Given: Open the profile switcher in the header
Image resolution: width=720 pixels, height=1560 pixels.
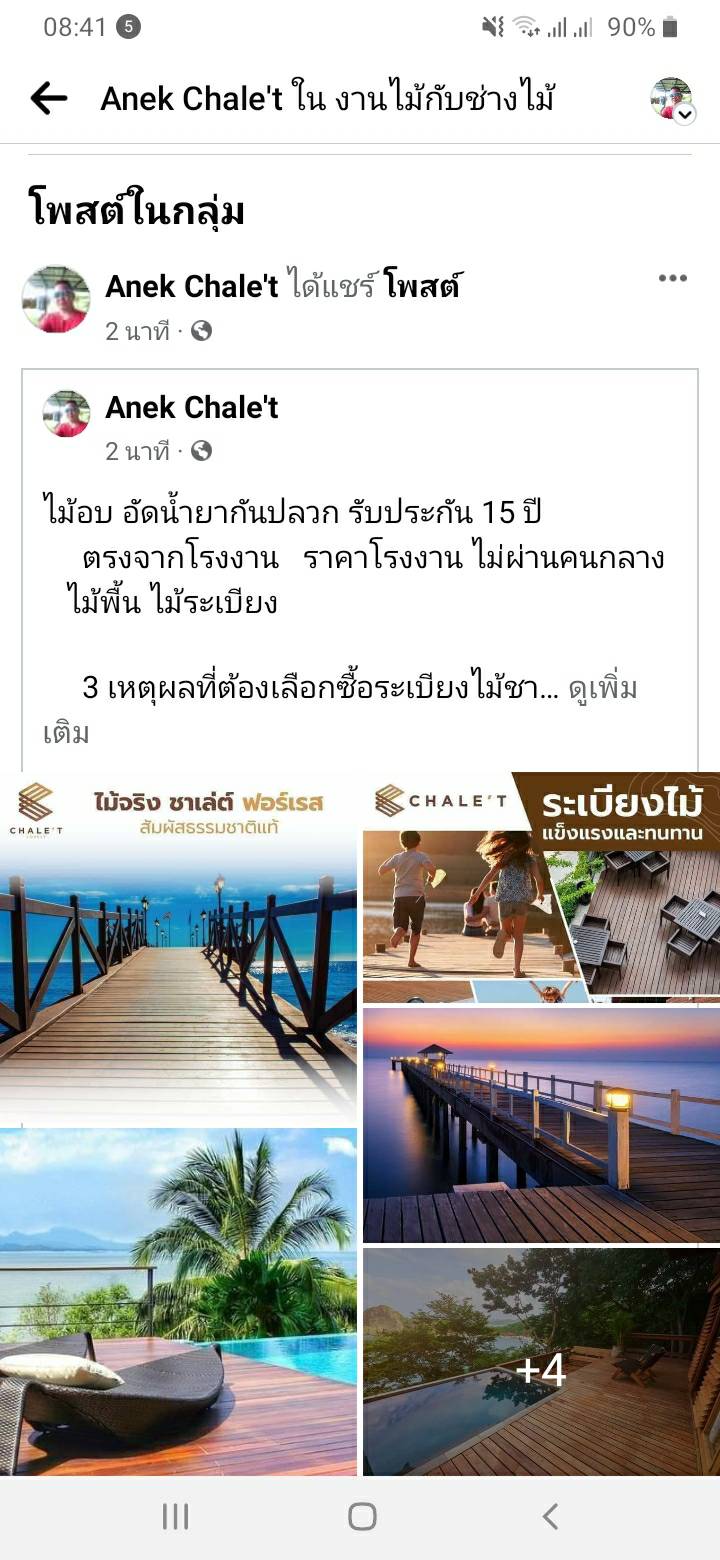Looking at the screenshot, I should coord(671,98).
